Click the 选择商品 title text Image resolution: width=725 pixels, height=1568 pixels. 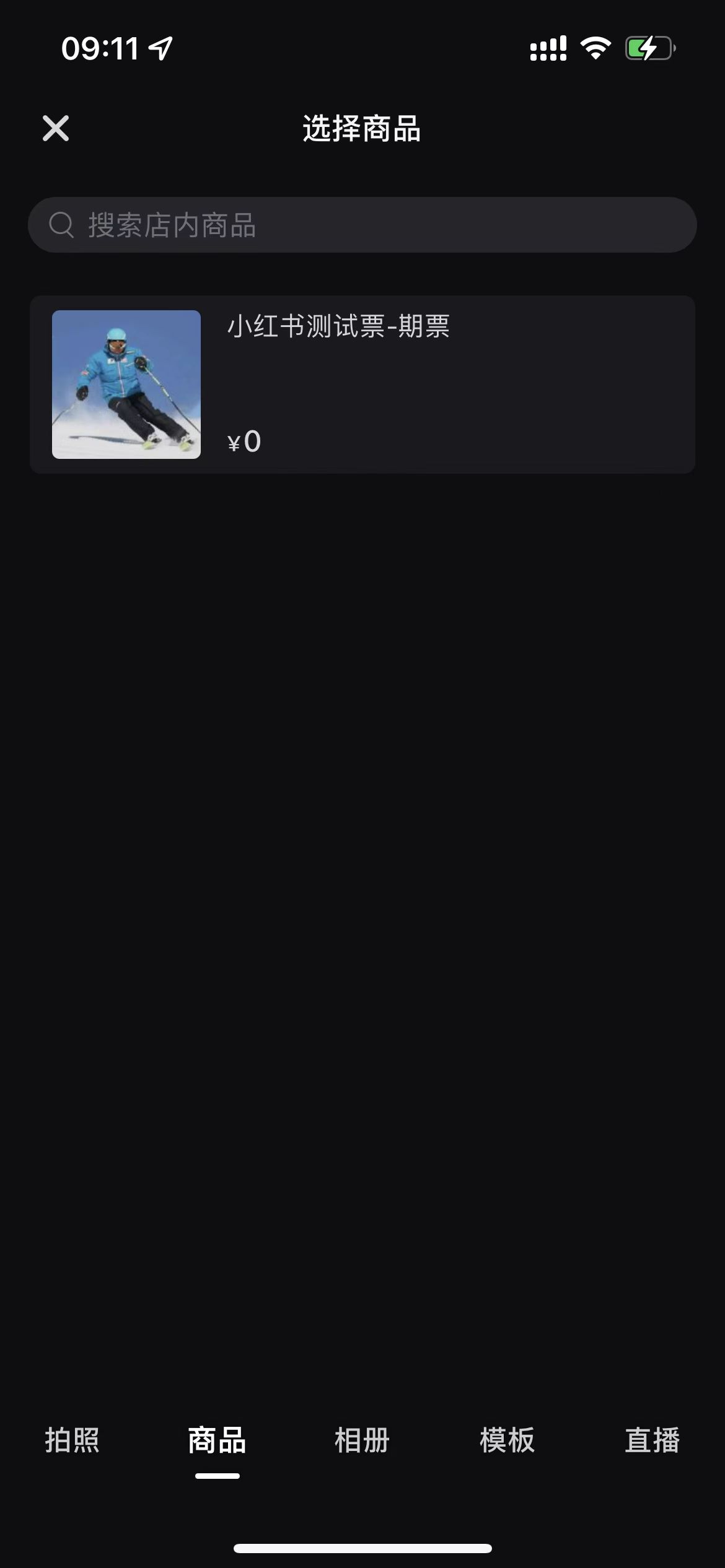pos(362,129)
